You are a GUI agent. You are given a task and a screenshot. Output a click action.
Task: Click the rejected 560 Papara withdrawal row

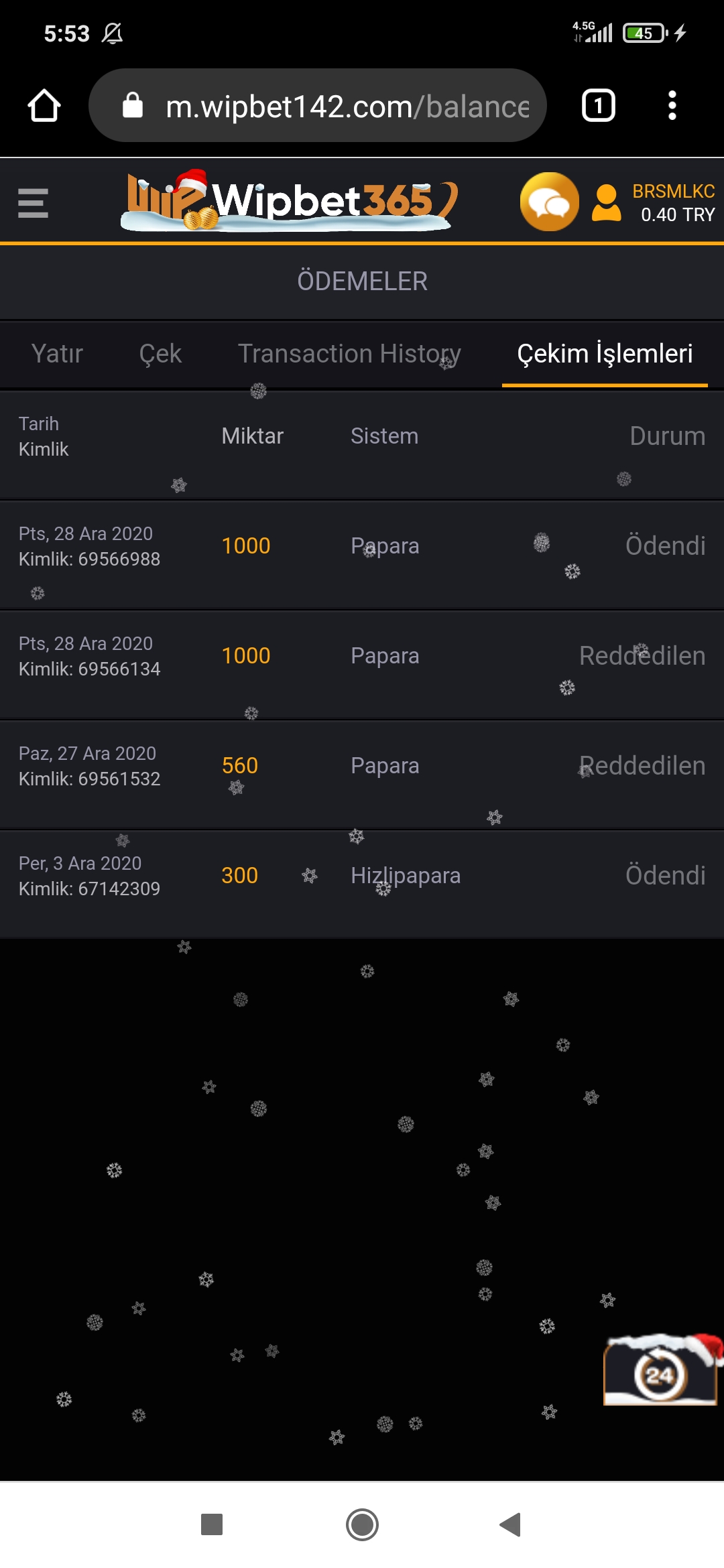pos(362,765)
